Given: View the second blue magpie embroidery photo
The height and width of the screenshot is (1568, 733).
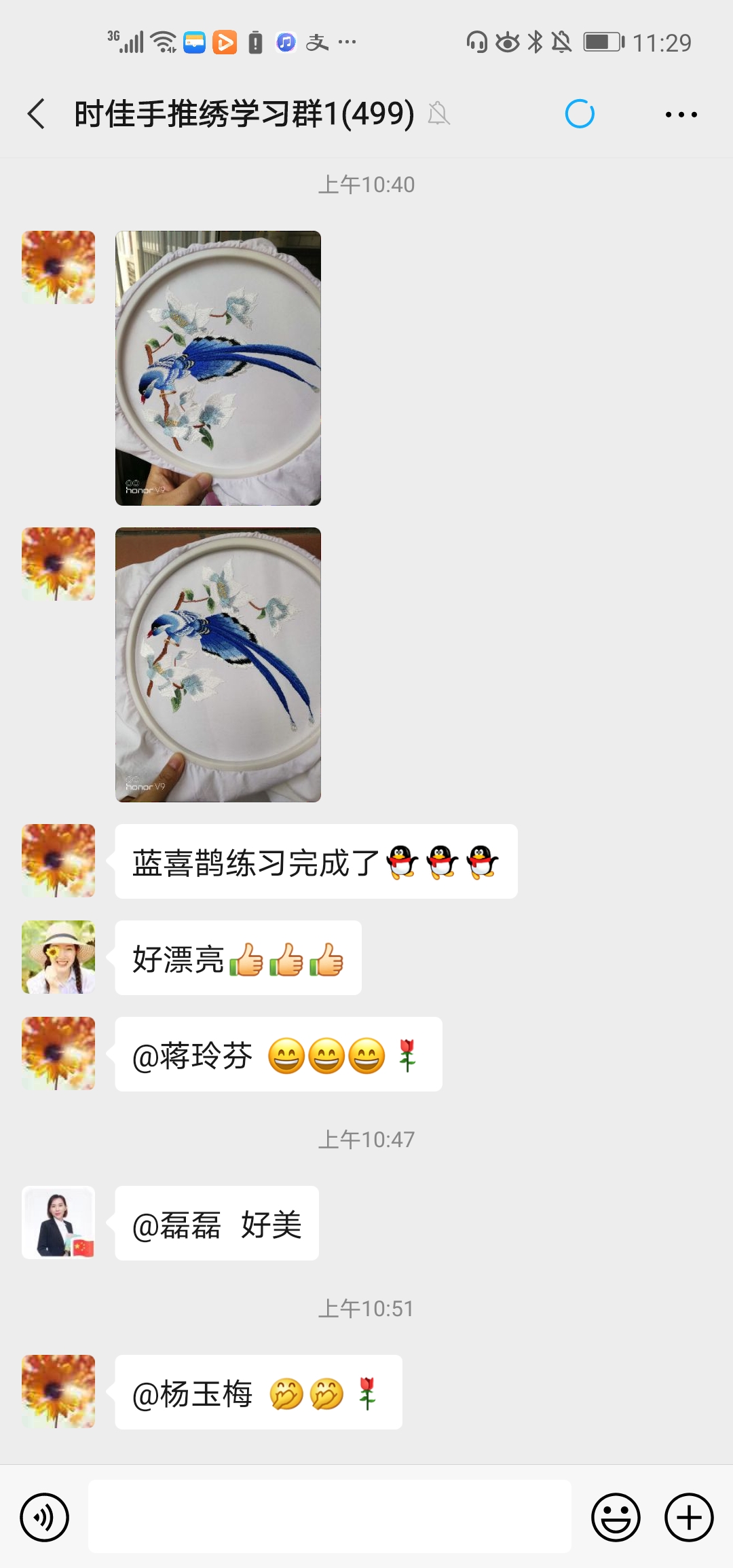Looking at the screenshot, I should (218, 665).
